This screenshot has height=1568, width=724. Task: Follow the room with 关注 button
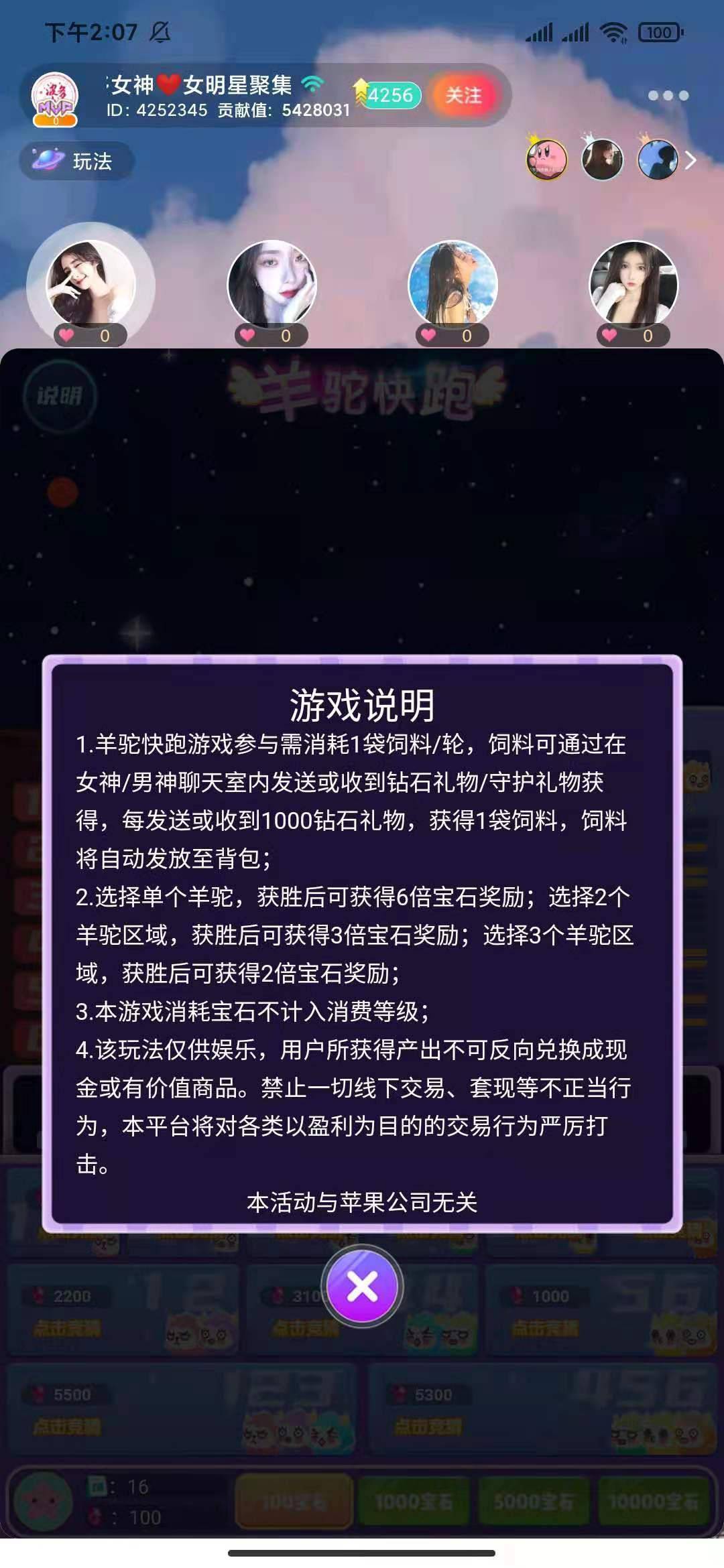(x=464, y=95)
